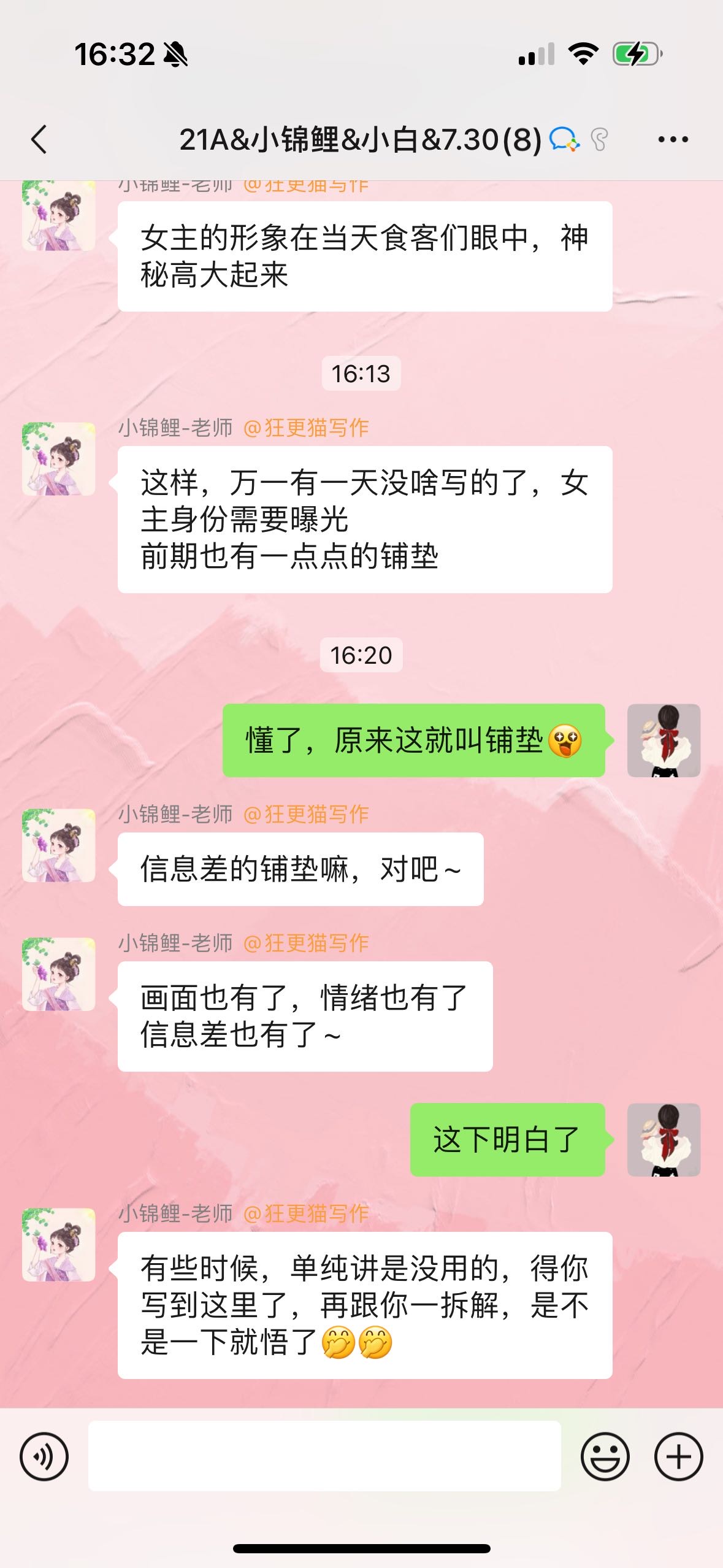723x1568 pixels.
Task: Open the plus attachments menu
Action: (x=678, y=1456)
